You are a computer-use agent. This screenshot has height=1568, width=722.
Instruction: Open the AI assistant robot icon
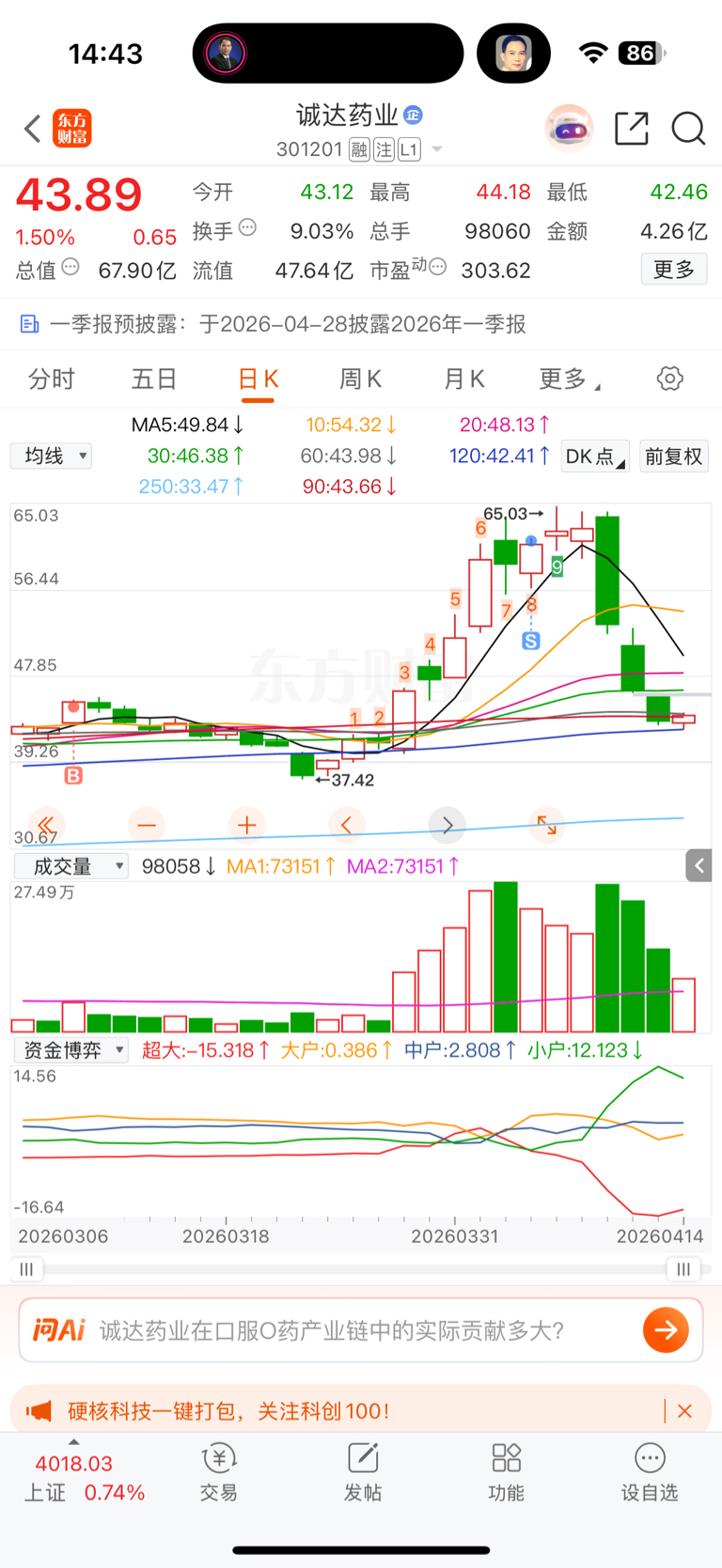click(569, 129)
